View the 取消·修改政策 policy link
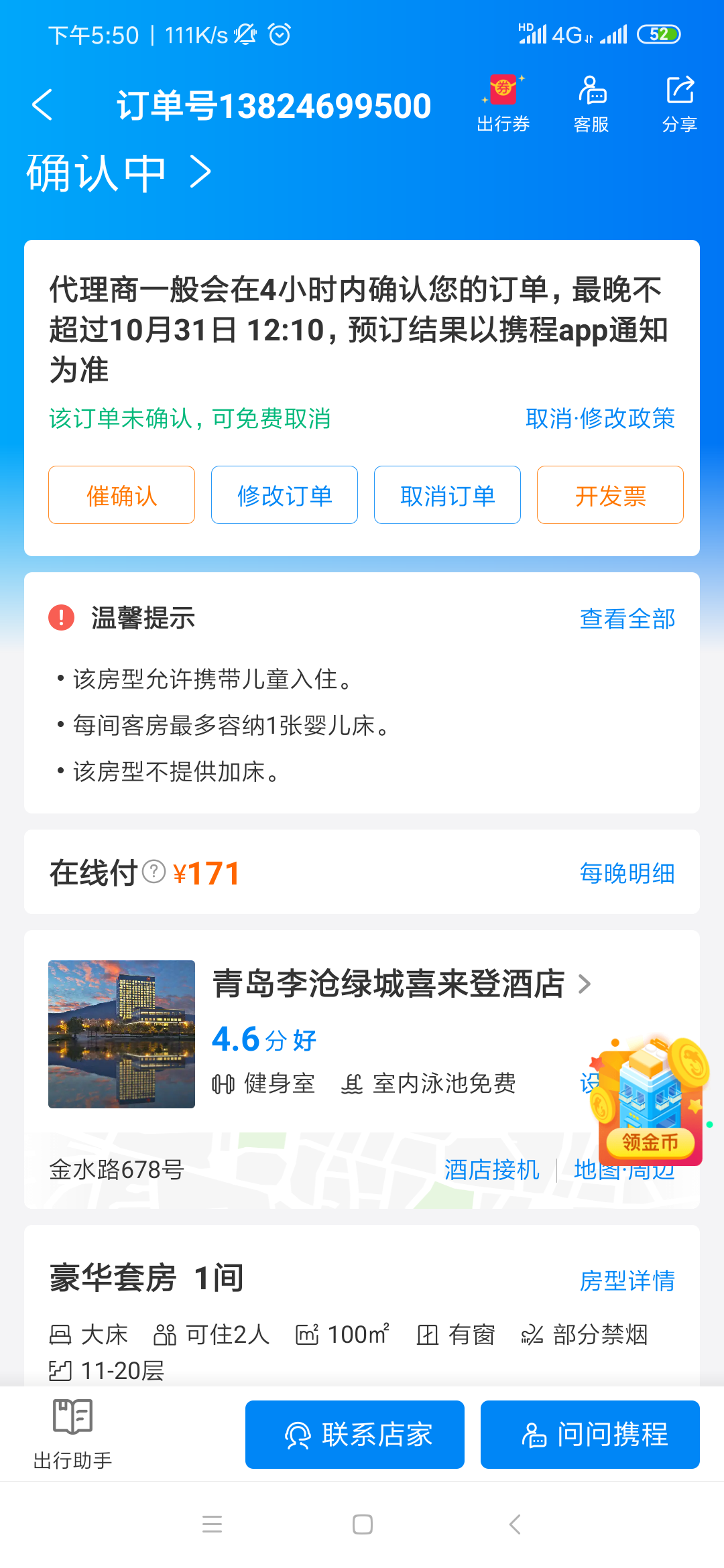The width and height of the screenshot is (724, 1568). (600, 419)
